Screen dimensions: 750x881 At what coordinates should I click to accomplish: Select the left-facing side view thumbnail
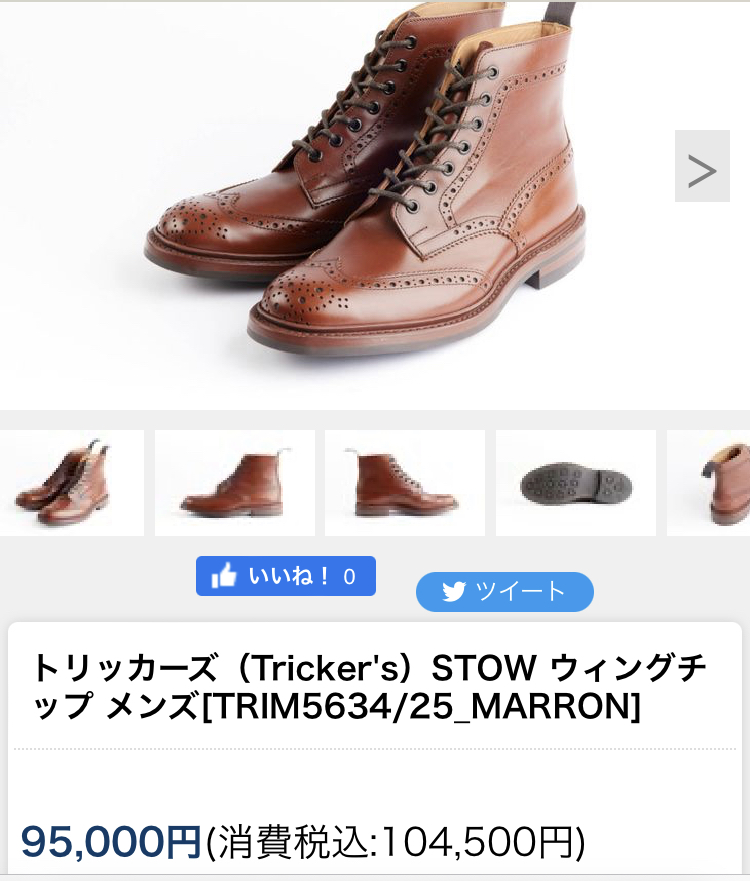(x=235, y=483)
